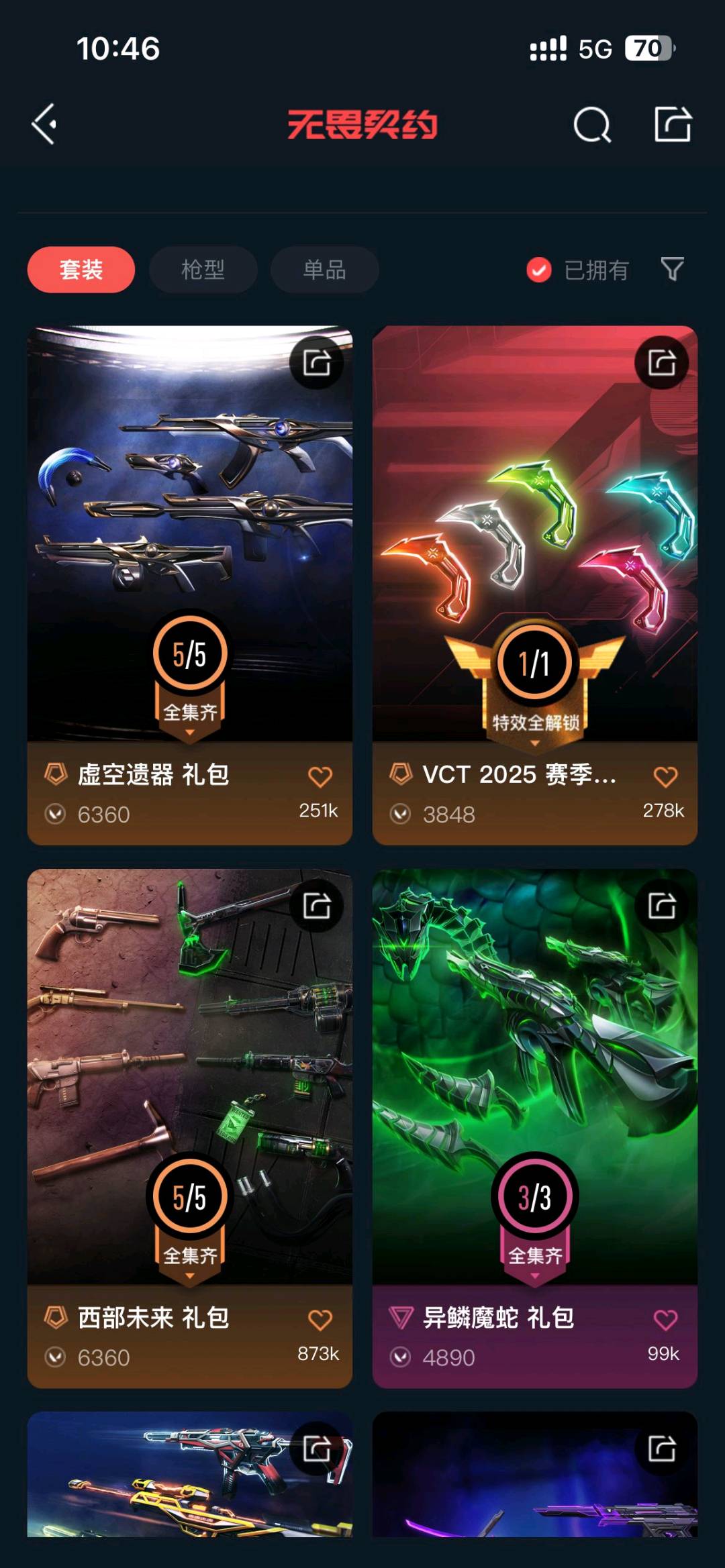Open the filter funnel icon
725x1568 pixels.
click(x=672, y=269)
